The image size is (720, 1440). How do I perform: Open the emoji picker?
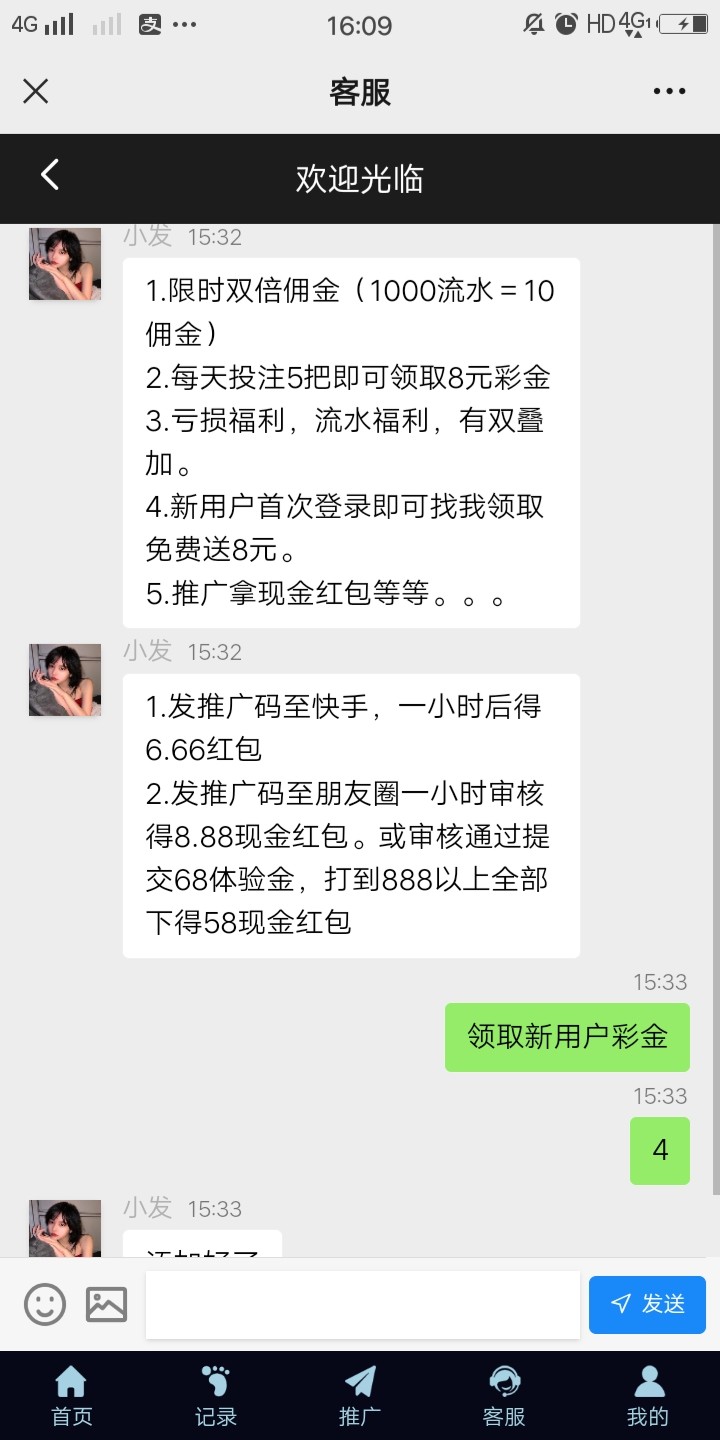tap(45, 1304)
